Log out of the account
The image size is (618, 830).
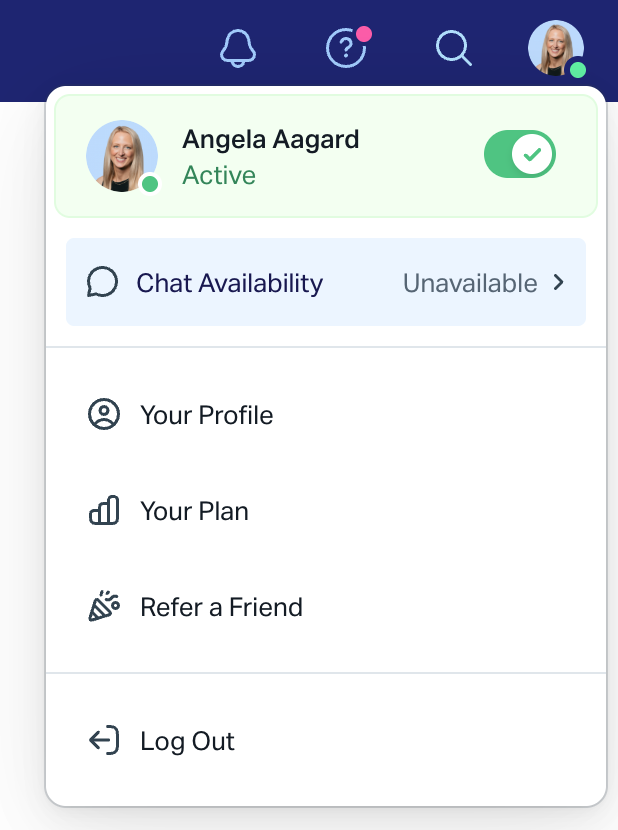pyautogui.click(x=187, y=741)
